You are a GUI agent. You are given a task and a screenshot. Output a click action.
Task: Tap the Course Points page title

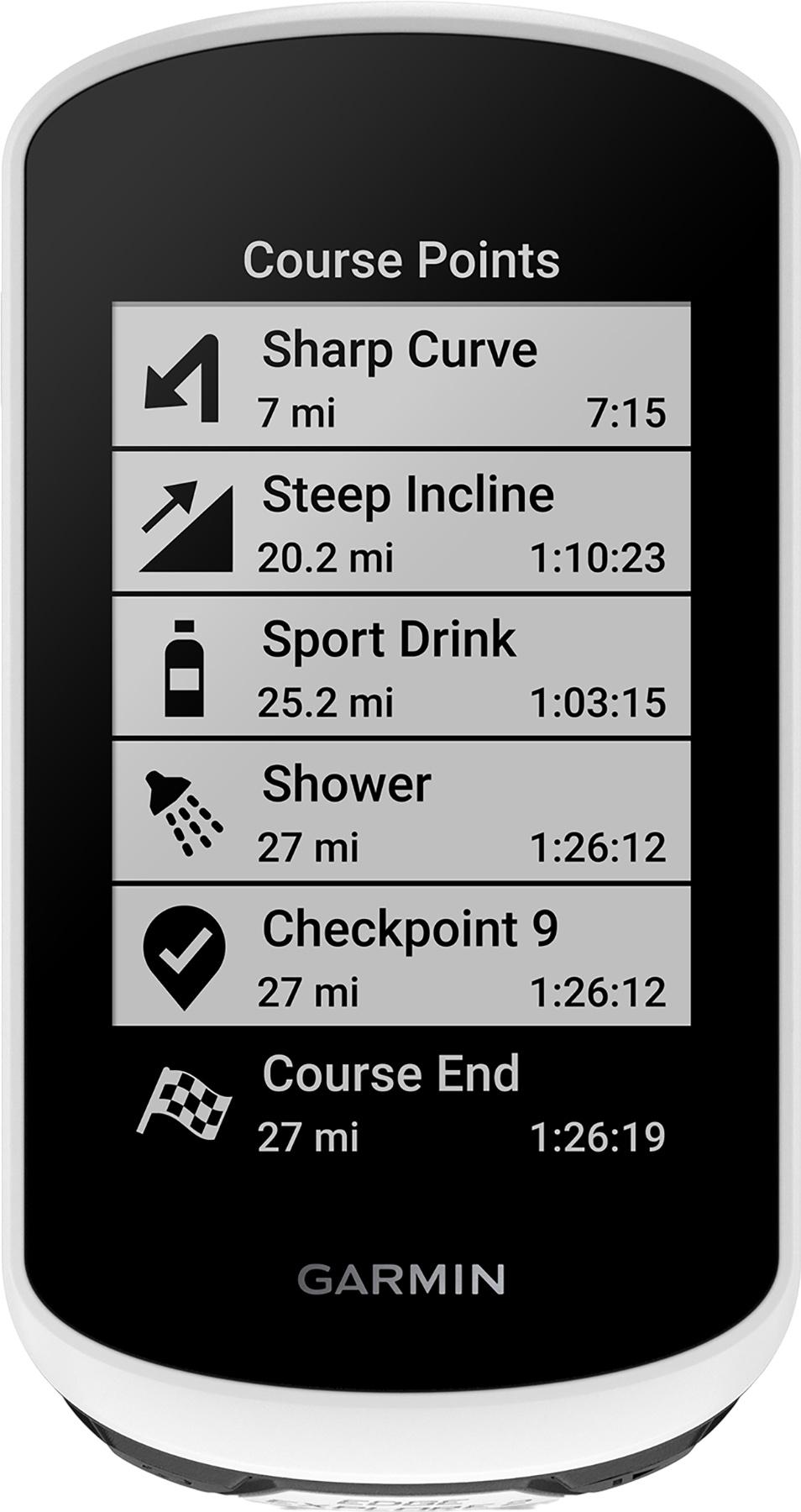401,260
